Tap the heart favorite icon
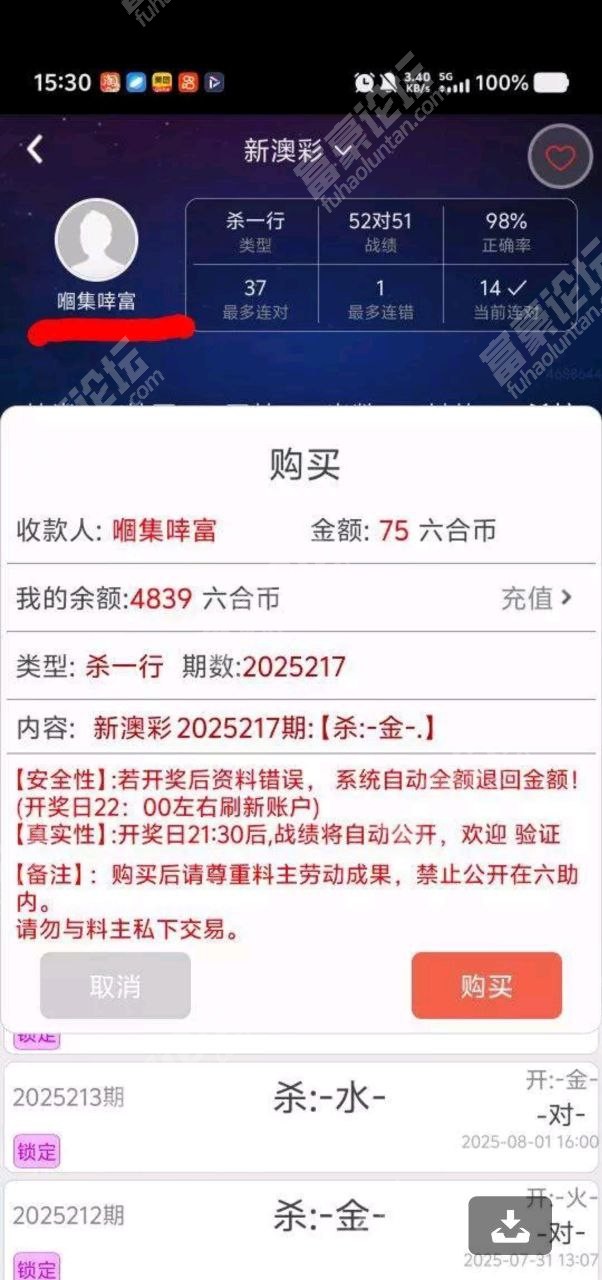 point(560,157)
